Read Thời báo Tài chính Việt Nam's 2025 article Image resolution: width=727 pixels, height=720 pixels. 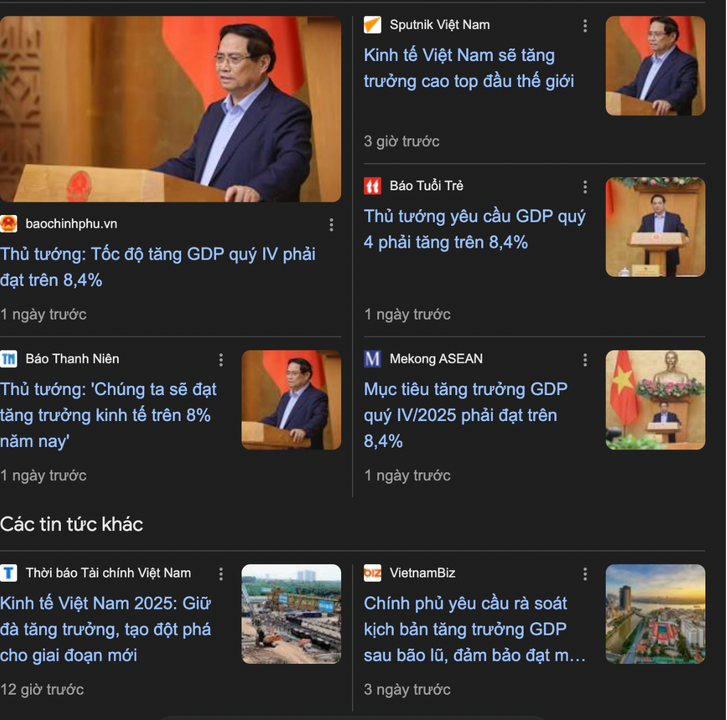pyautogui.click(x=106, y=629)
